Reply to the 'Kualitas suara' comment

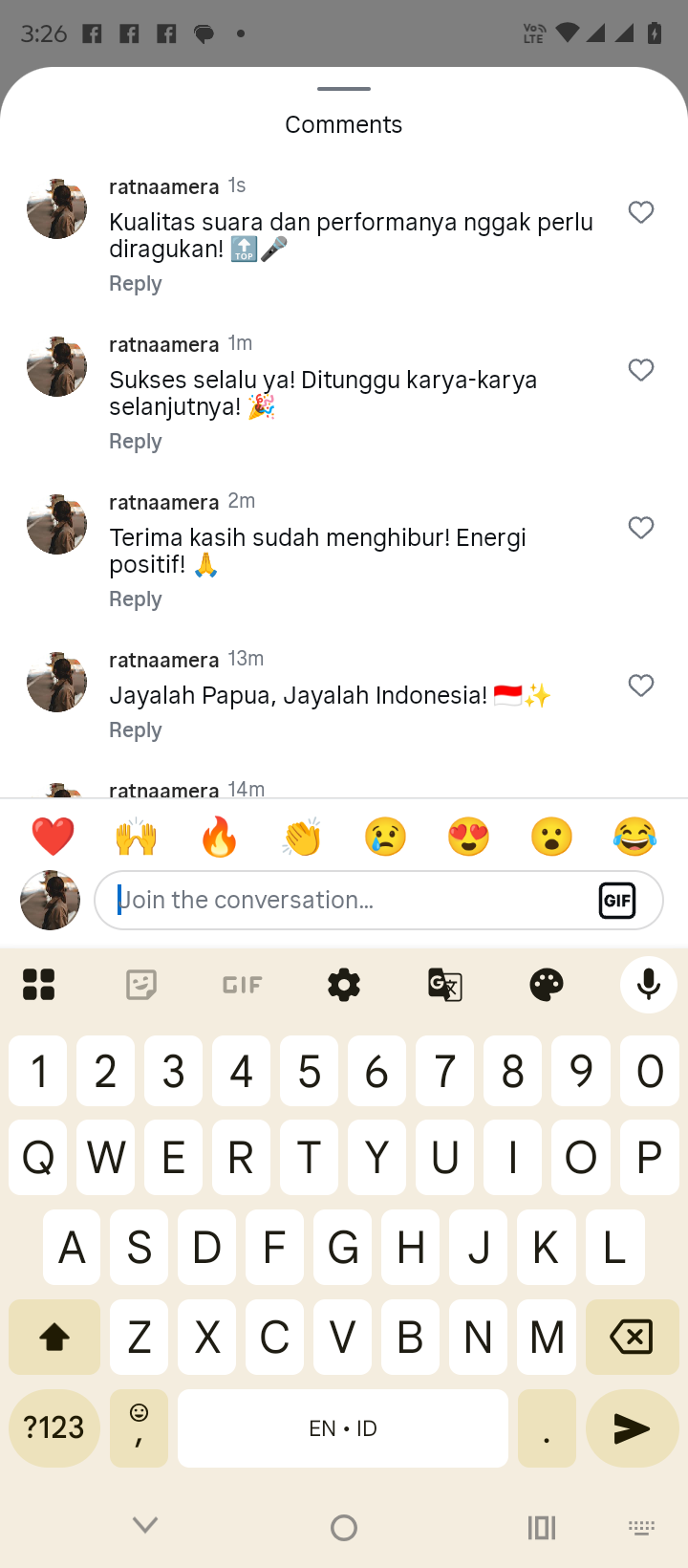pyautogui.click(x=136, y=284)
